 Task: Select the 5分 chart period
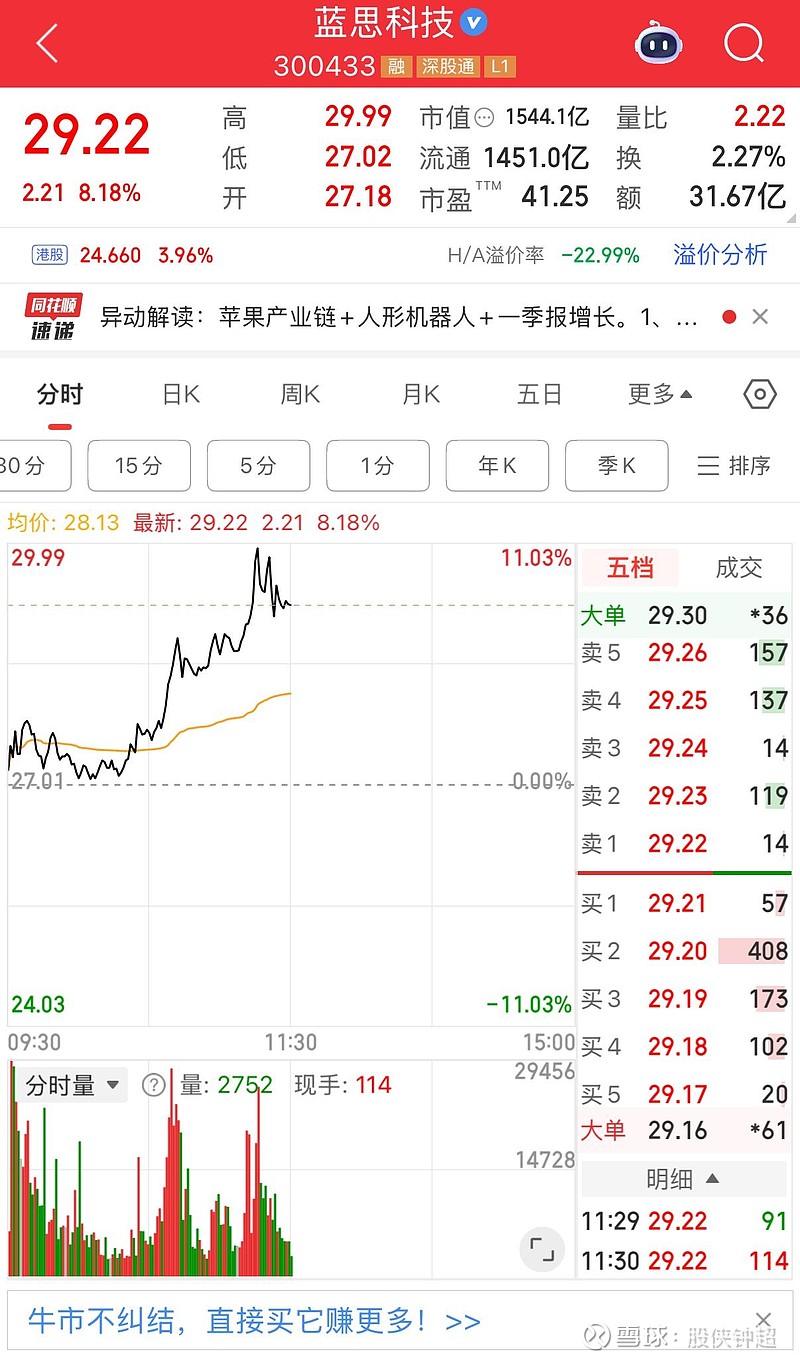pyautogui.click(x=258, y=466)
